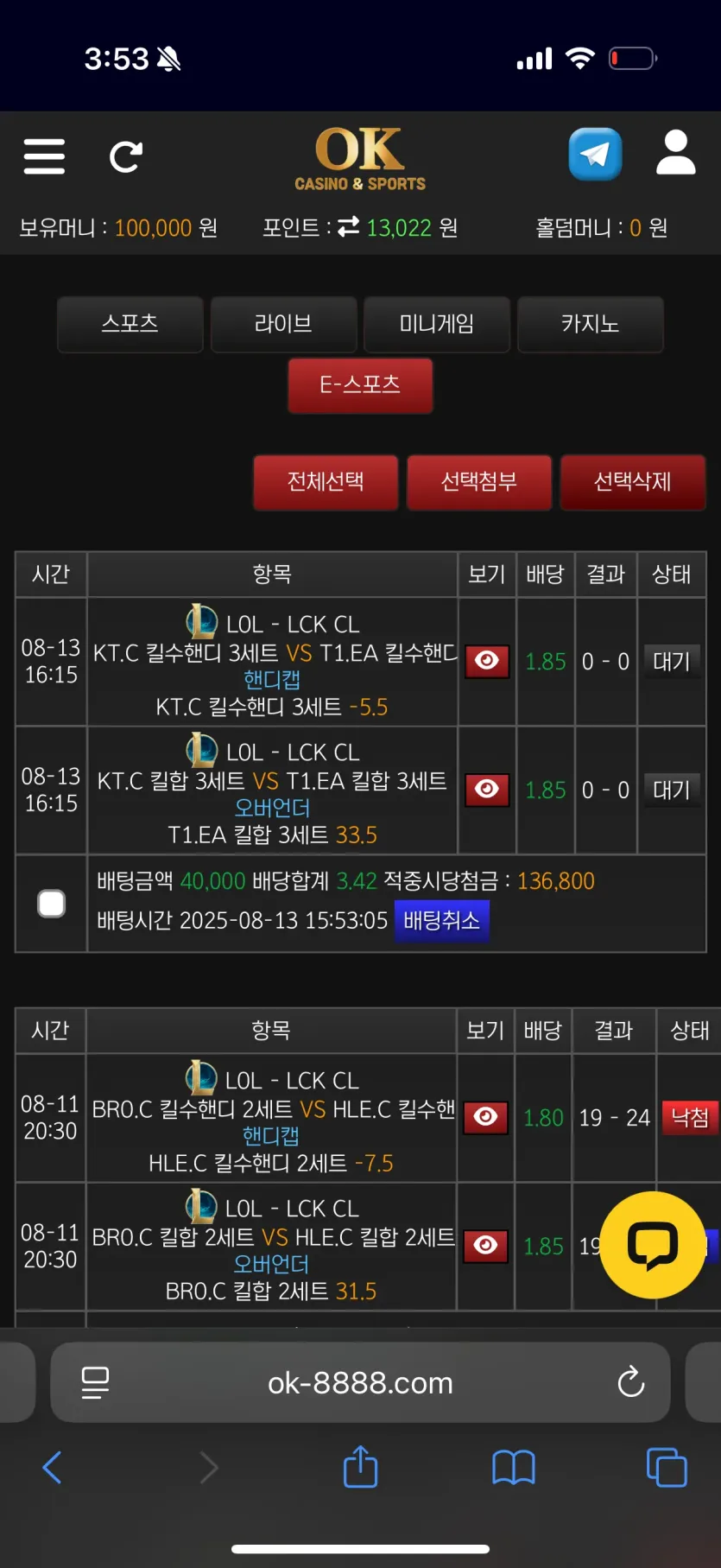Open the 미니게임 section

(437, 324)
